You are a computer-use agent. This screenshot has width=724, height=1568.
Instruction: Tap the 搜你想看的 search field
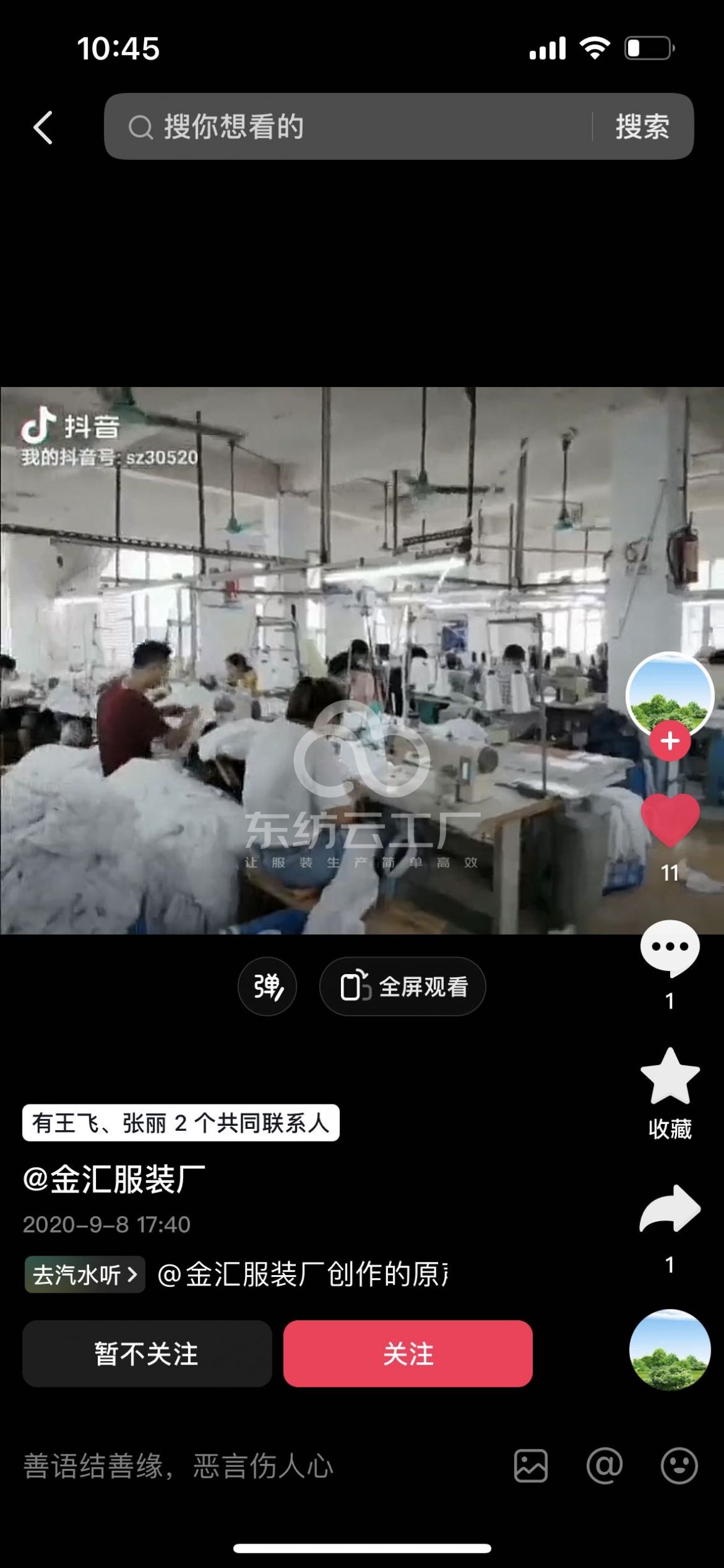[351, 127]
